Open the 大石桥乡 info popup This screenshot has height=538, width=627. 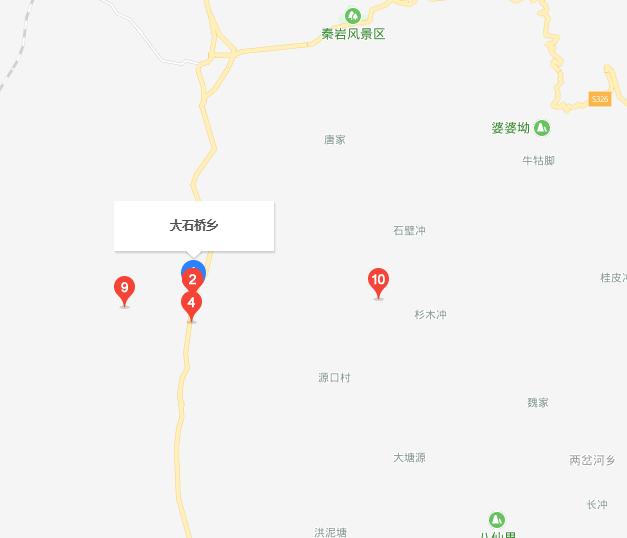194,226
